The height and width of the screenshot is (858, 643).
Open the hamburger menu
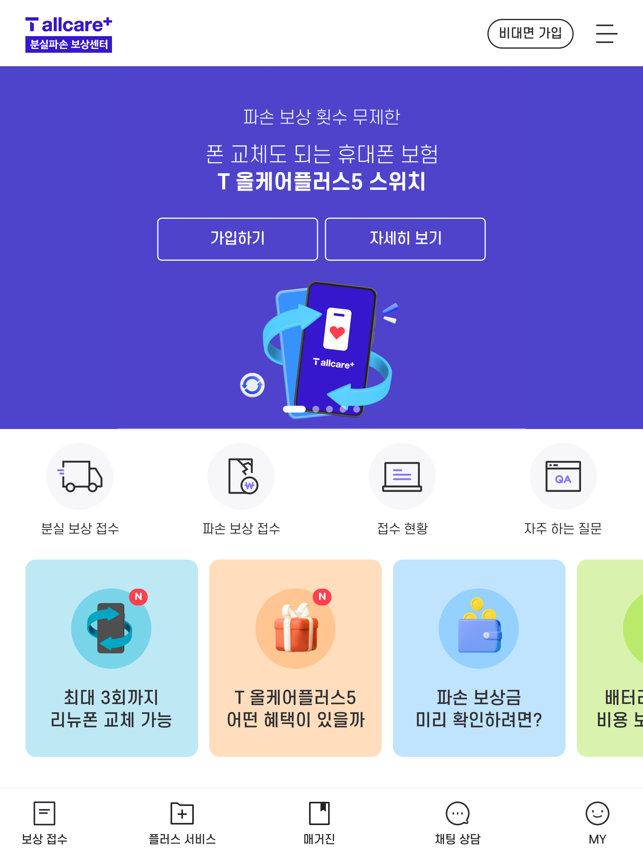point(606,34)
